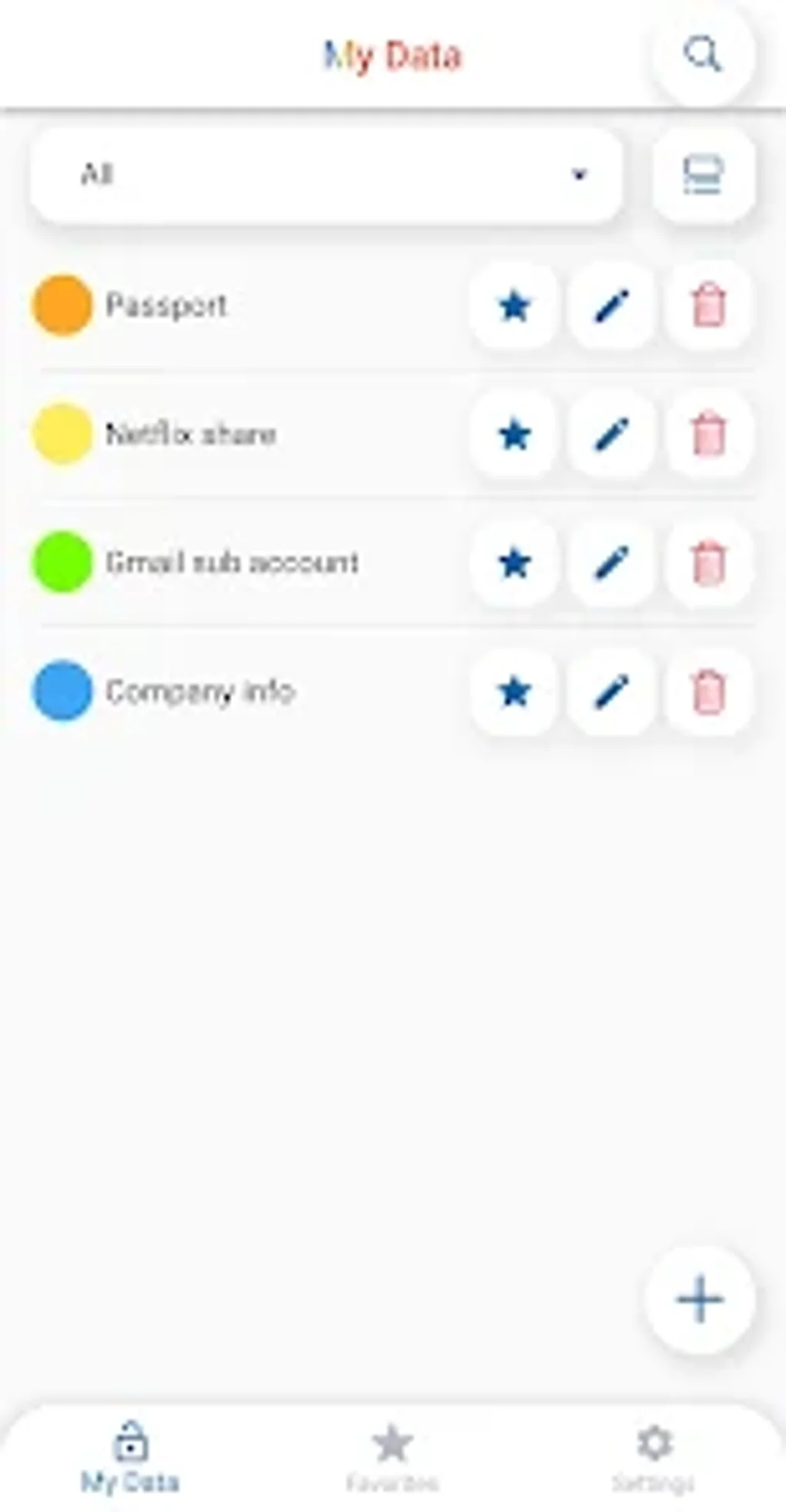Add a new data entry
Screen dimensions: 786x1512
[x=700, y=1300]
